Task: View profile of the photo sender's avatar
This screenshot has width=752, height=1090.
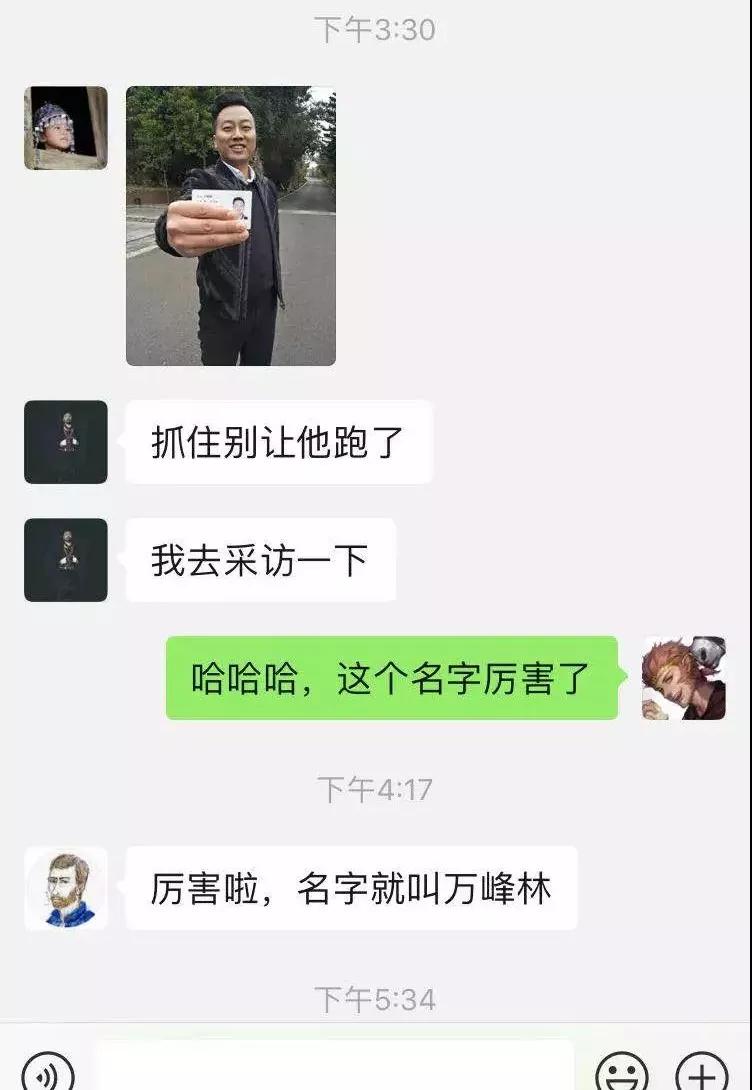Action: tap(66, 128)
